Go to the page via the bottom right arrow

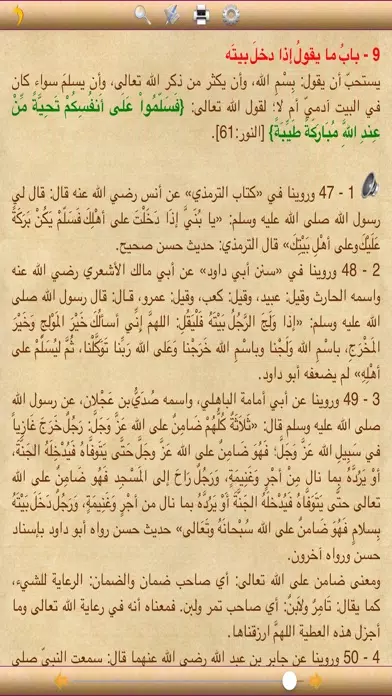(x=316, y=680)
